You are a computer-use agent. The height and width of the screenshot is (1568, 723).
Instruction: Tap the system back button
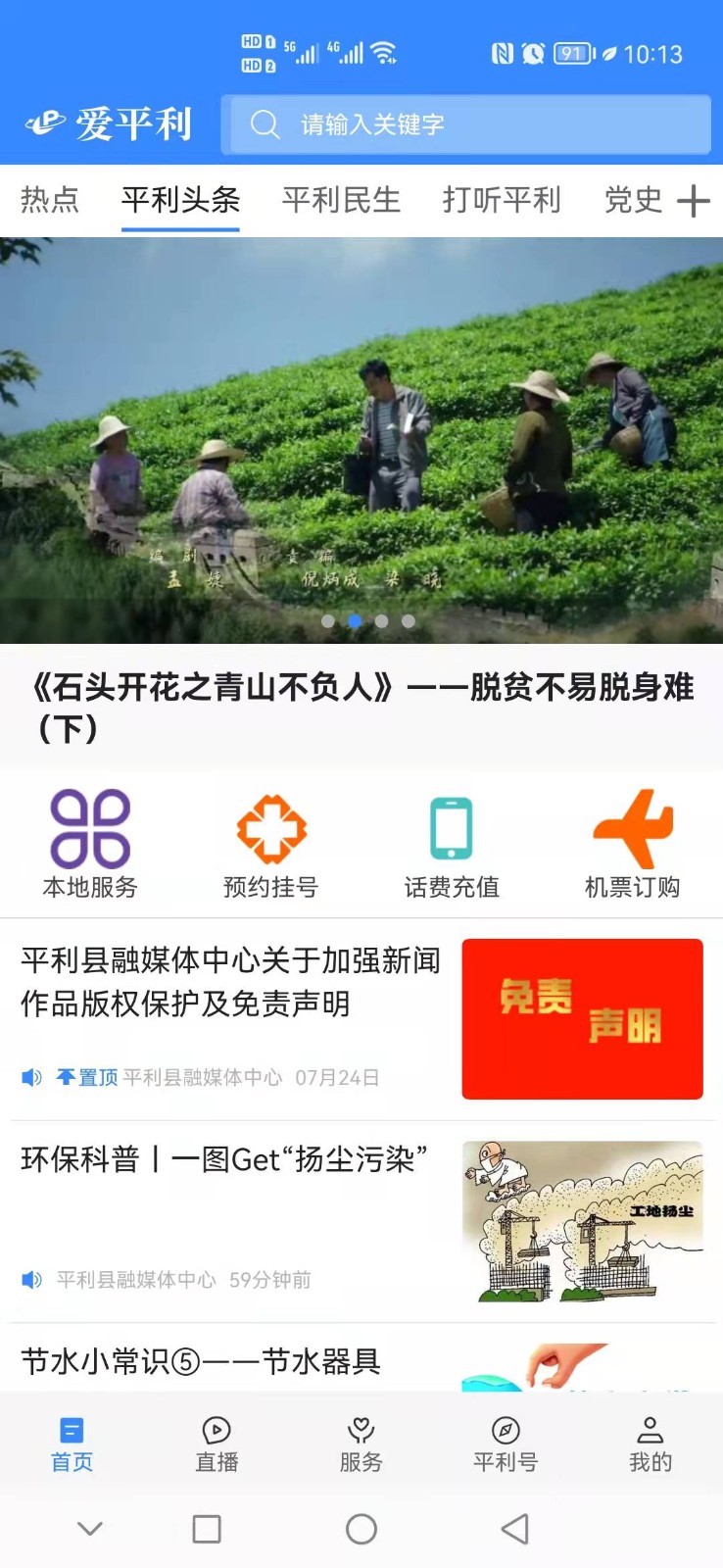[x=515, y=1529]
